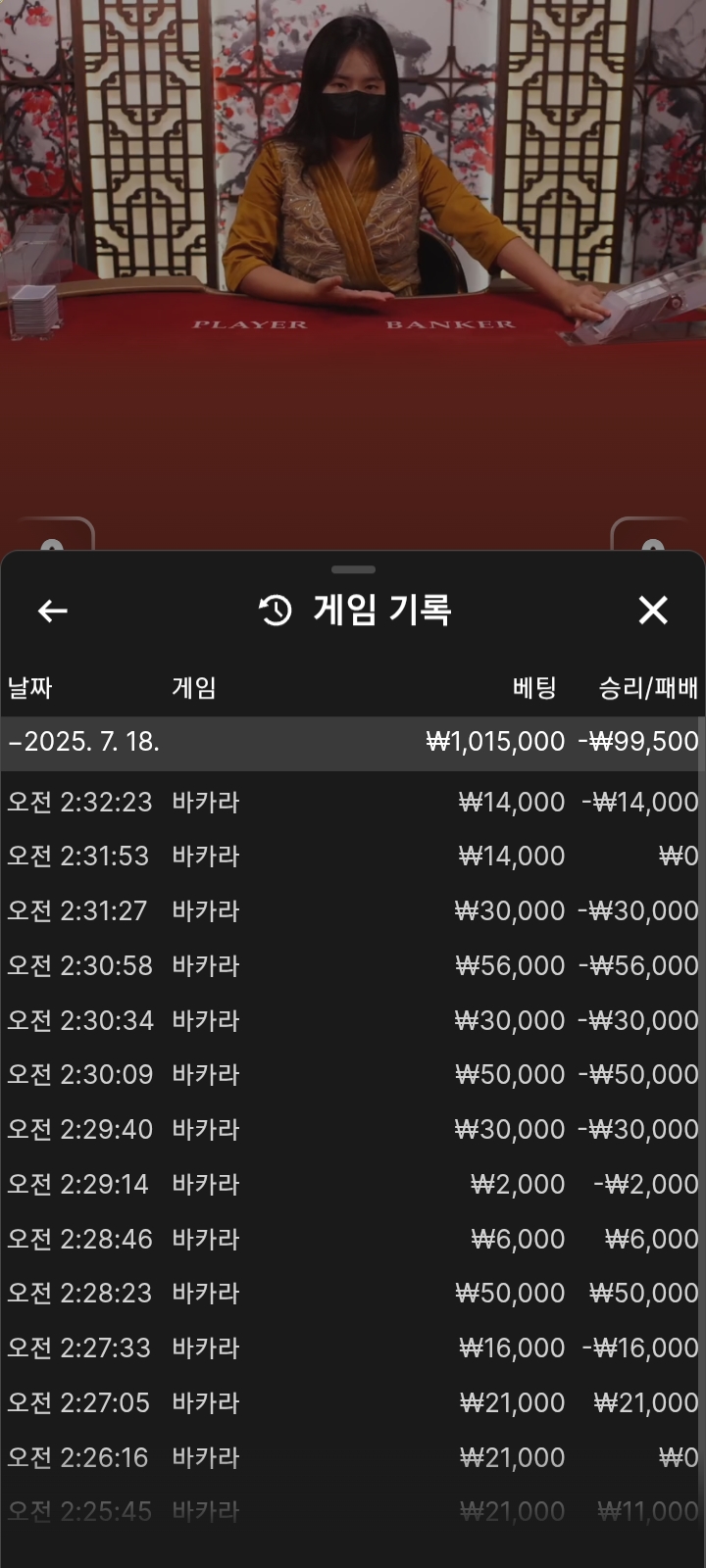Collapse the 2025. 7. 18. date group
706x1568 pixels.
[353, 742]
